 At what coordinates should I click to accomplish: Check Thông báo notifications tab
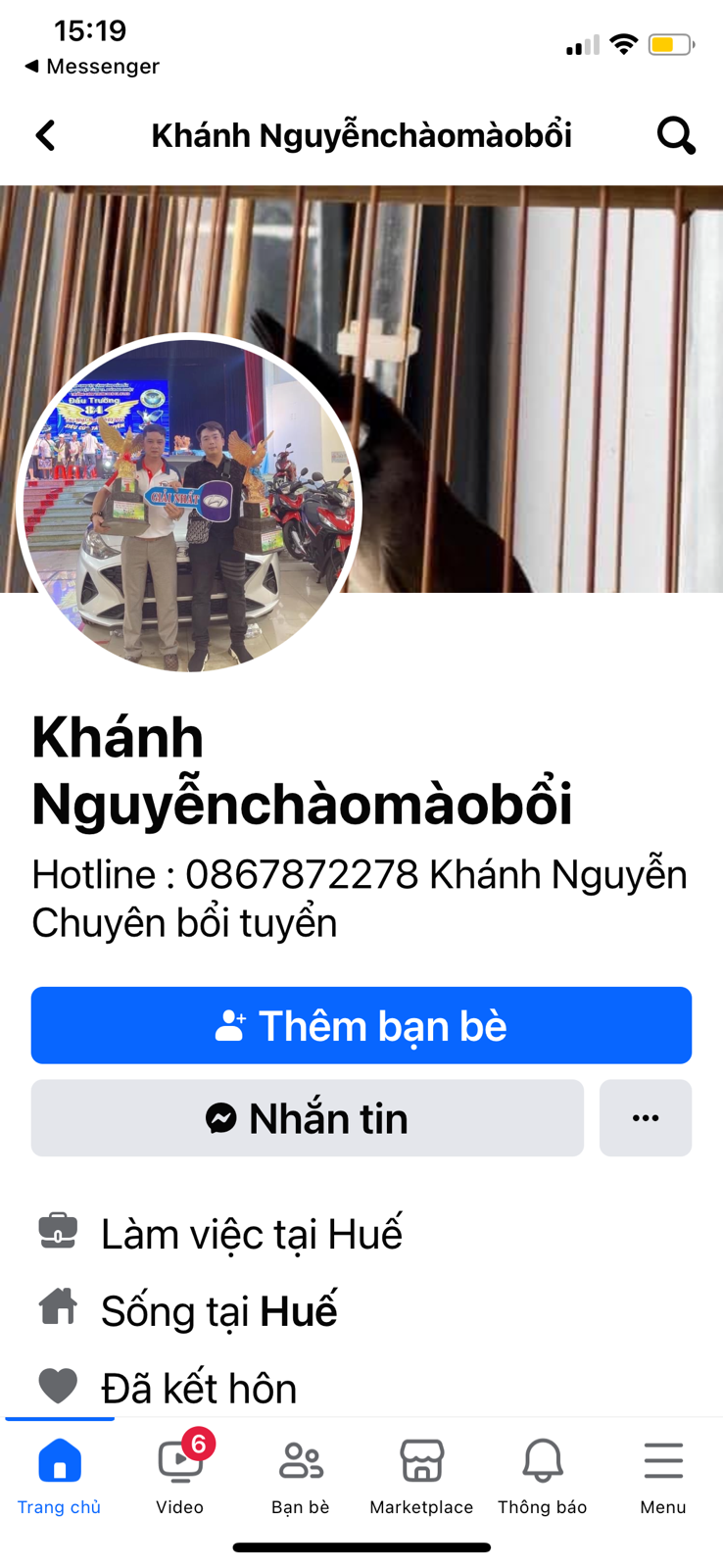[542, 1476]
